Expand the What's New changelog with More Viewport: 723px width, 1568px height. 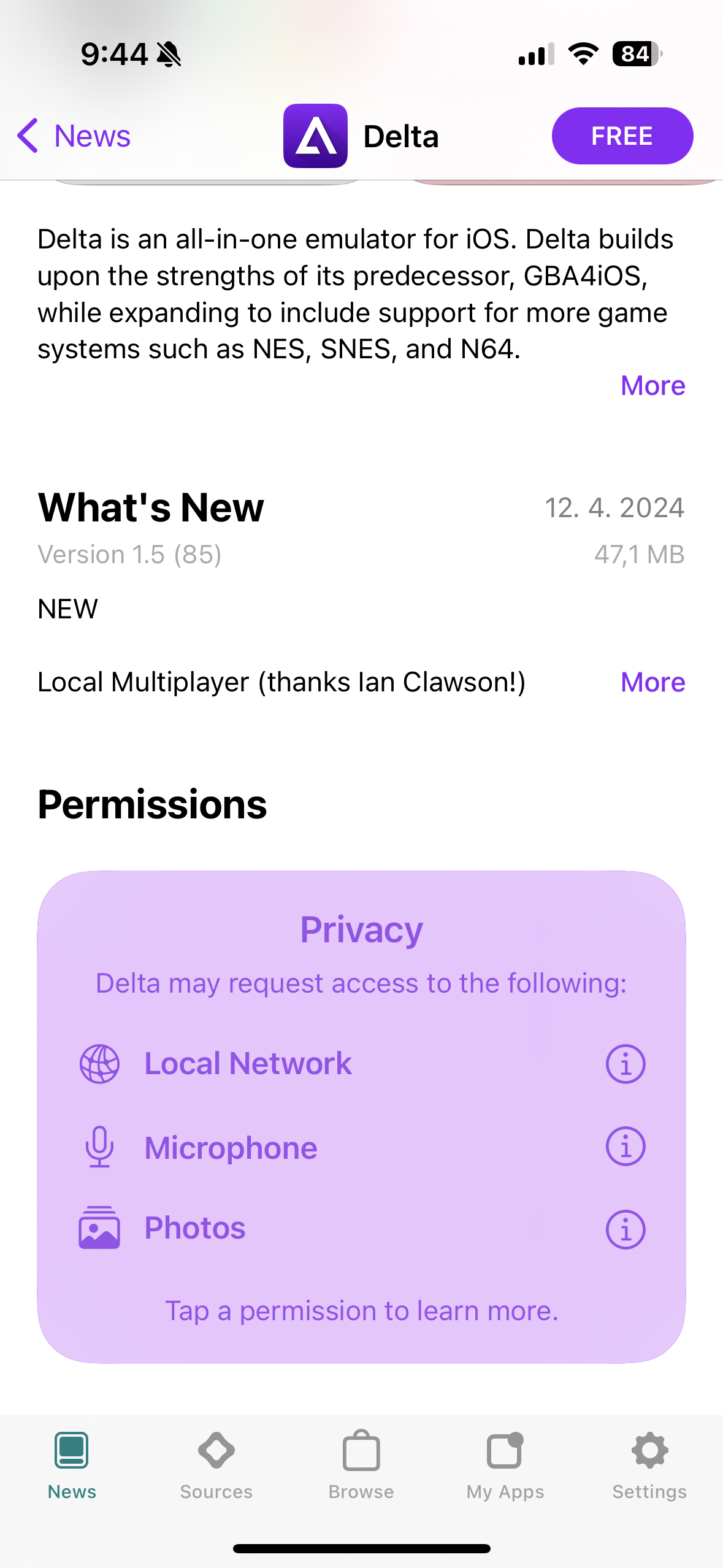click(x=652, y=682)
